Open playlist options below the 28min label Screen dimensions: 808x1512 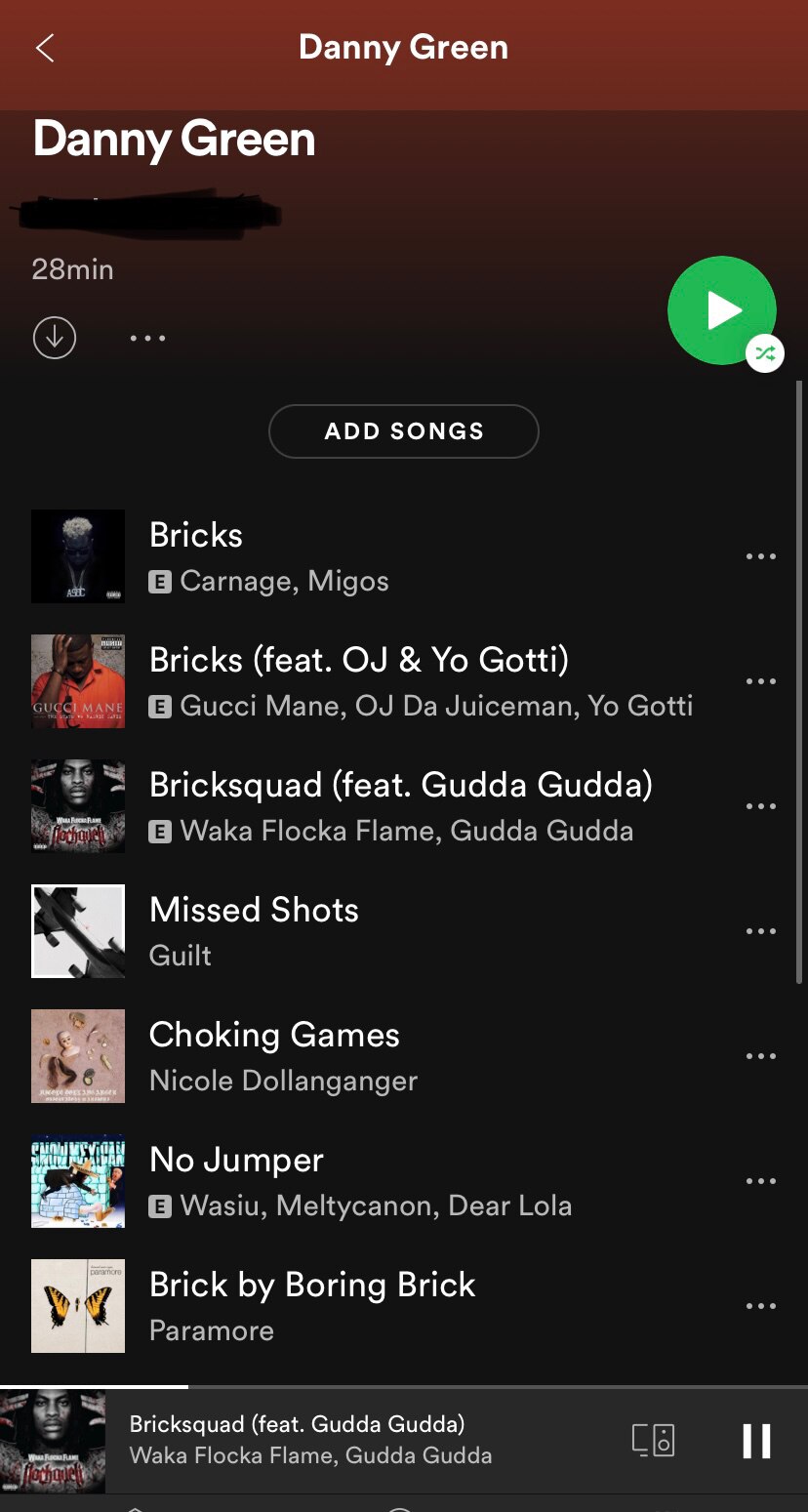147,338
